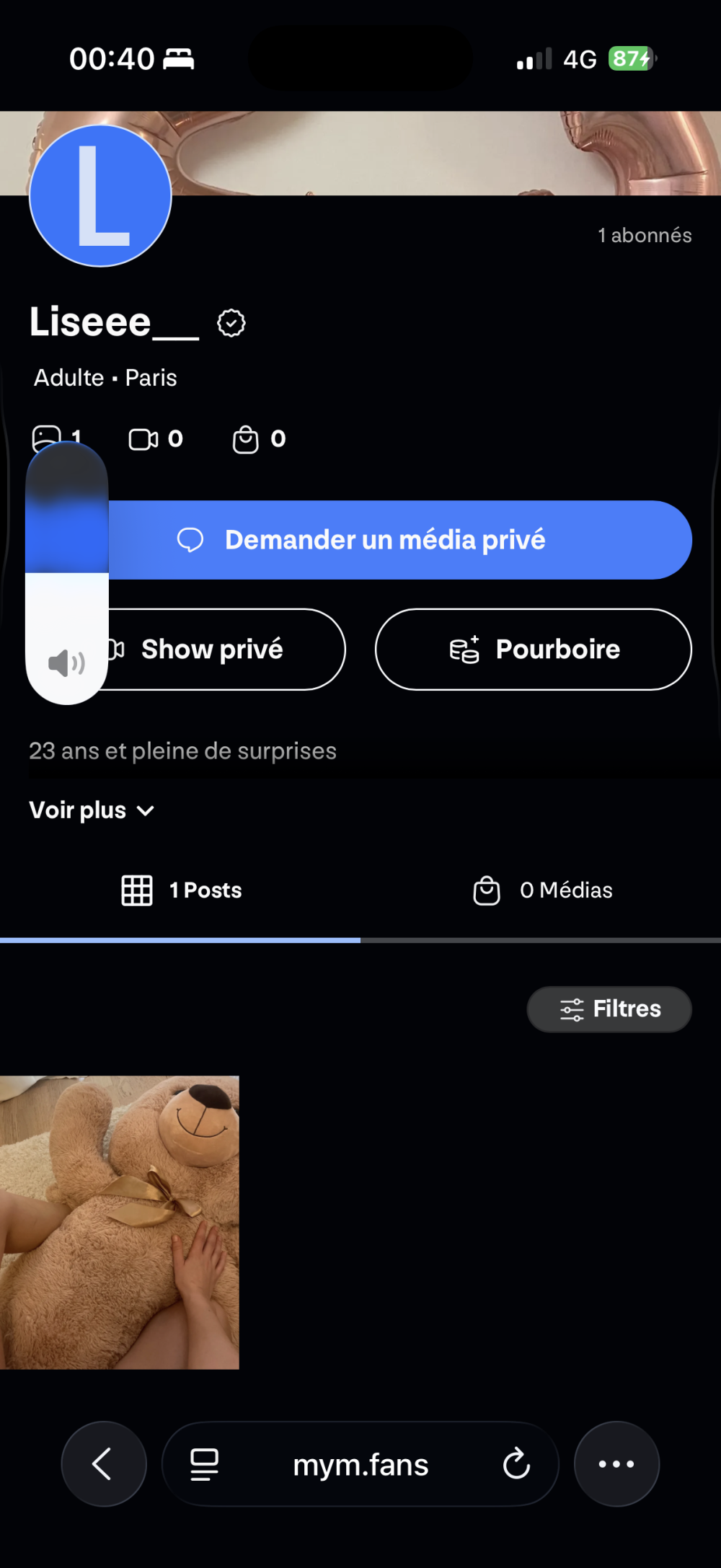Switch to the 1 Posts tab
Screen dimensions: 721x1568
point(181,891)
